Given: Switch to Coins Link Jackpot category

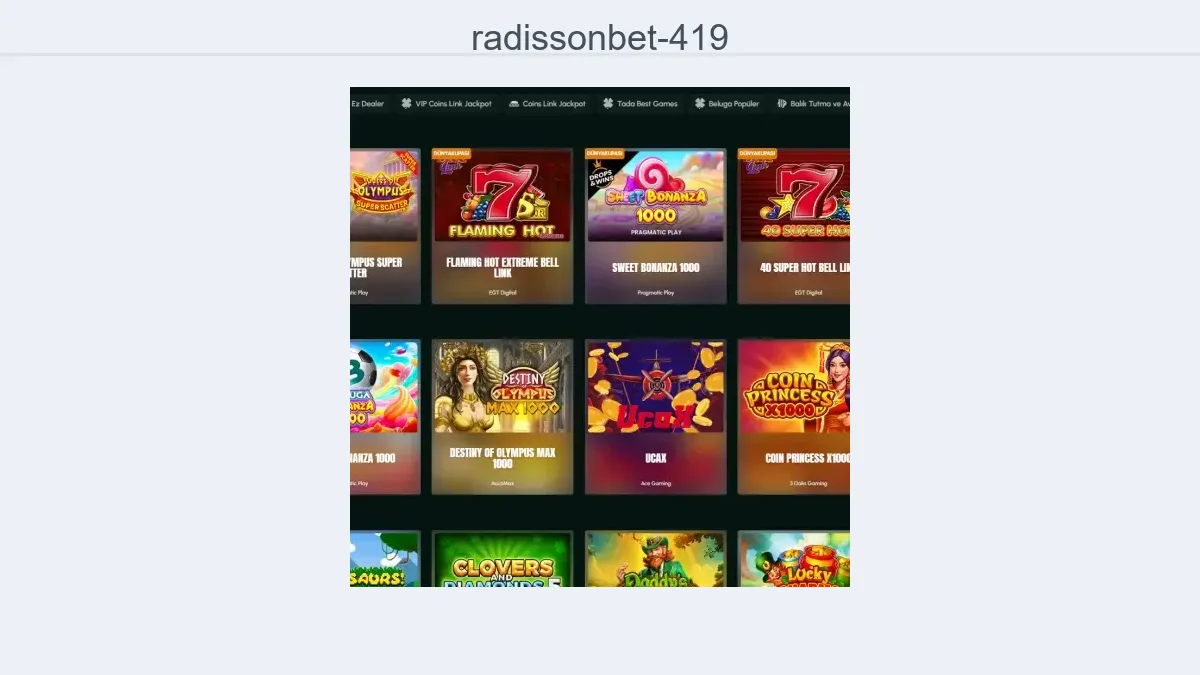Looking at the screenshot, I should pyautogui.click(x=547, y=104).
